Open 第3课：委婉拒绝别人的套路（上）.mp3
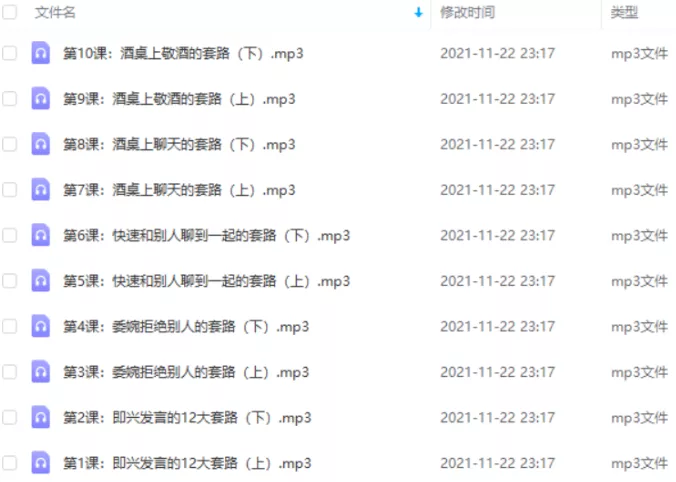Image resolution: width=676 pixels, height=482 pixels. click(186, 372)
